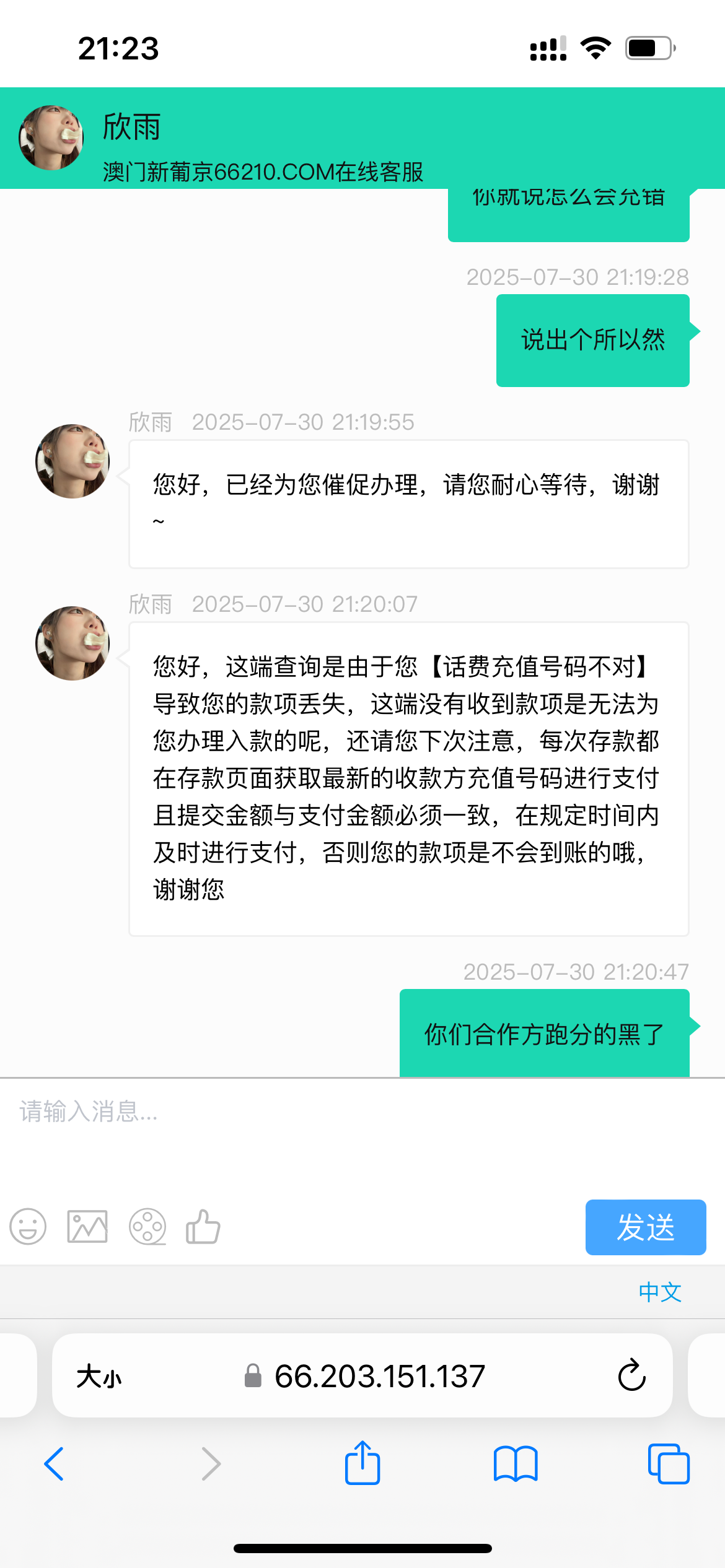Select the image upload icon
The height and width of the screenshot is (1568, 725).
pyautogui.click(x=87, y=1227)
